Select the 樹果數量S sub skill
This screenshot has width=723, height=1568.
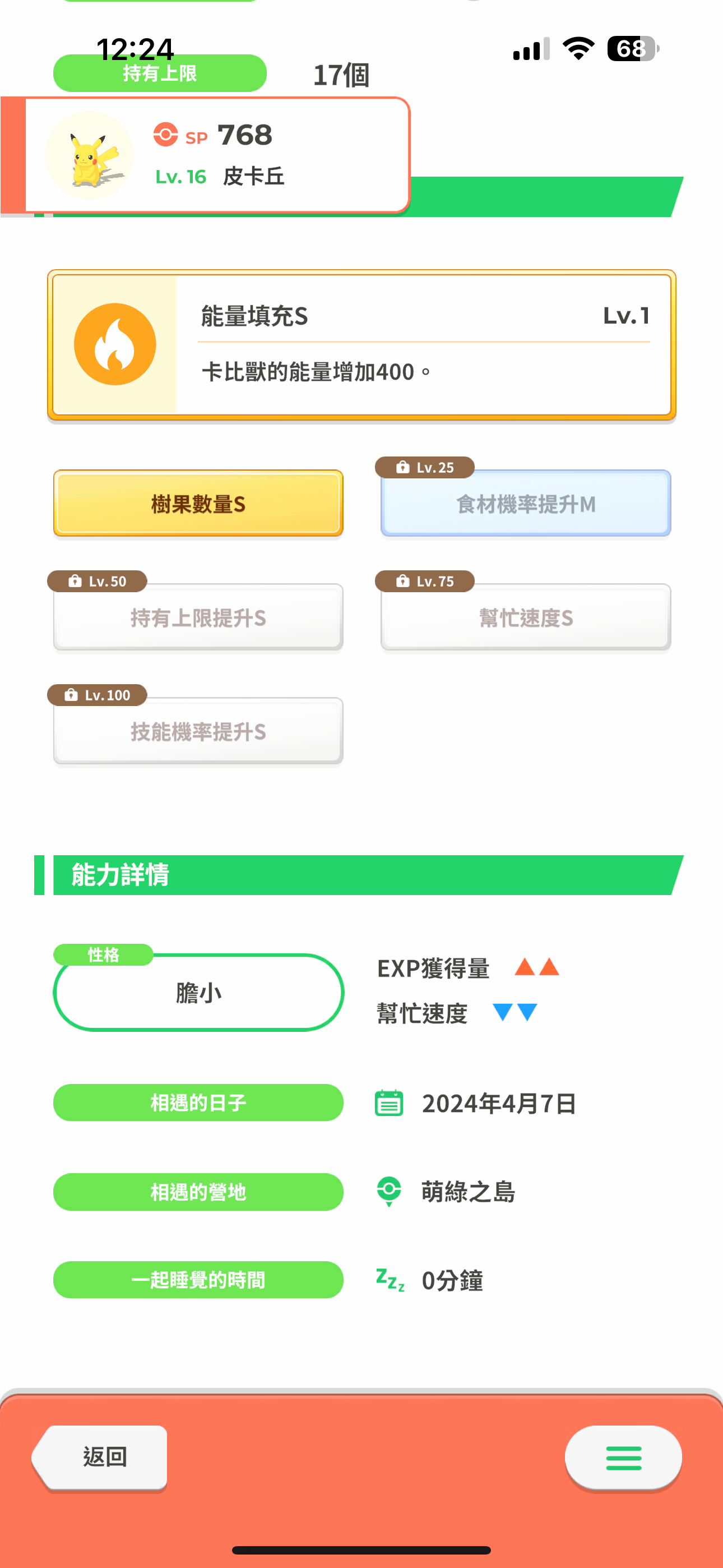pyautogui.click(x=198, y=504)
